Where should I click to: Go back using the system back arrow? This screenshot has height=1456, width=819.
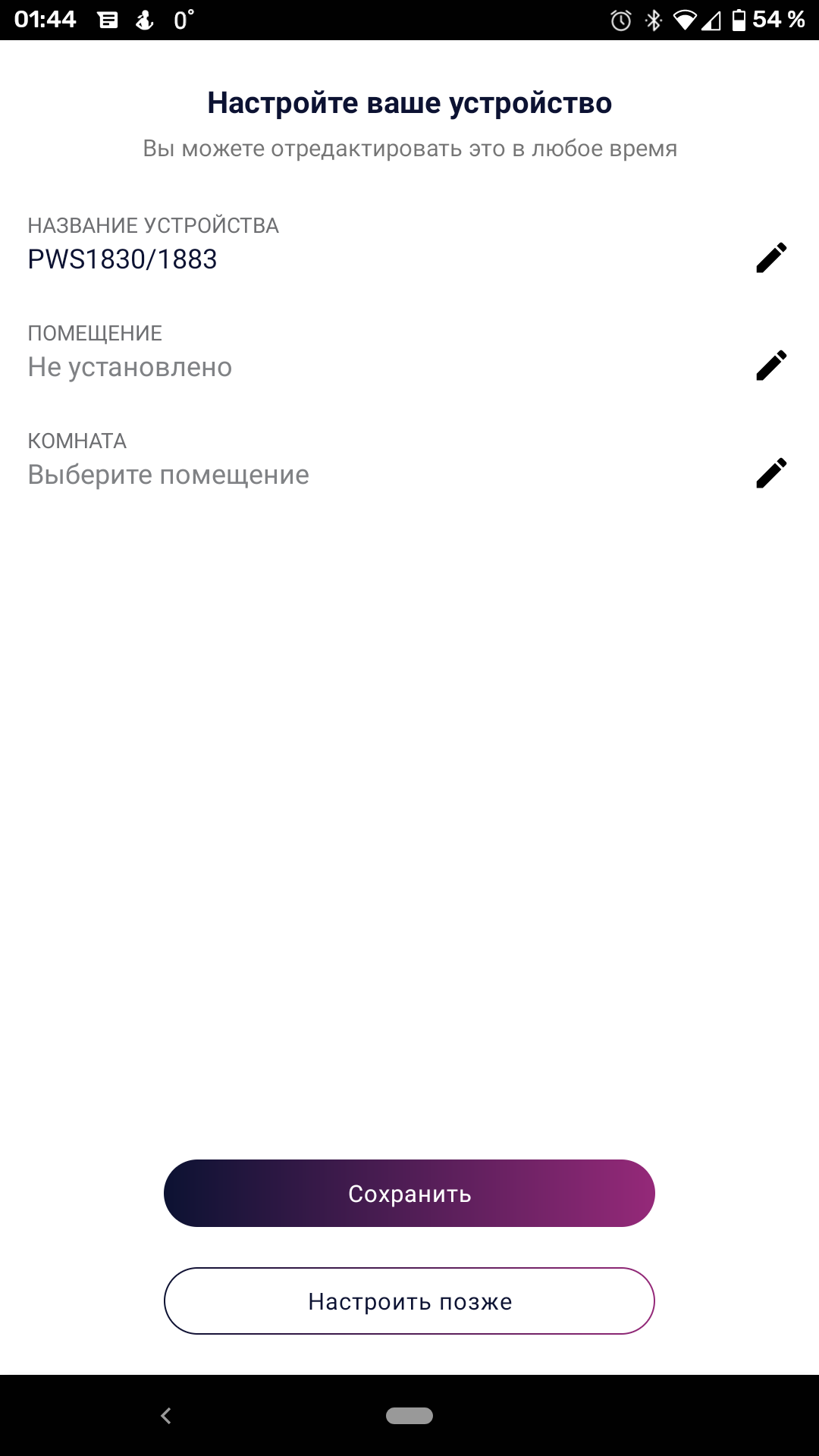(166, 1415)
